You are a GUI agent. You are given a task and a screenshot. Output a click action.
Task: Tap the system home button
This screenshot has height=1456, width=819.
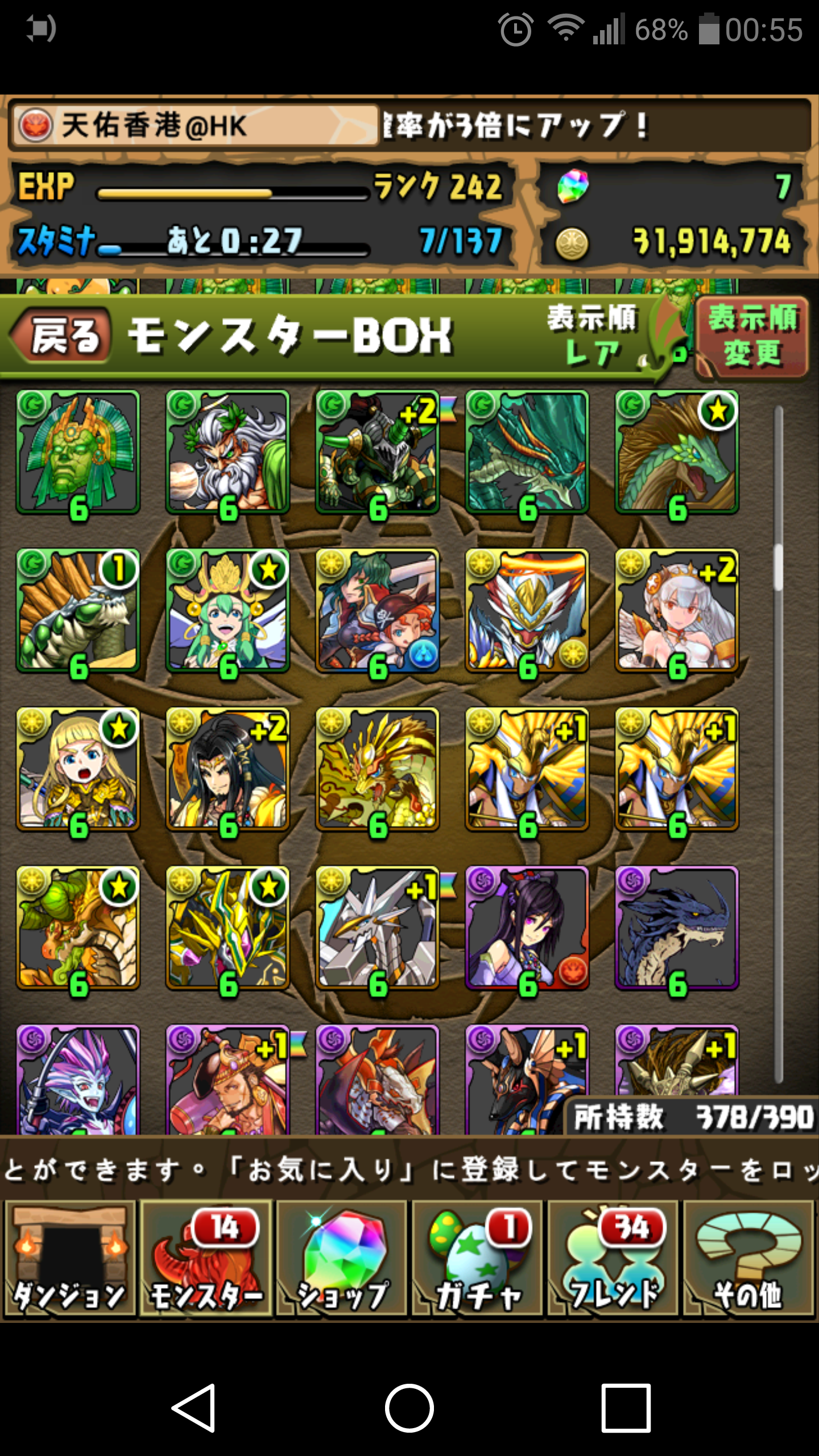coord(409,1408)
